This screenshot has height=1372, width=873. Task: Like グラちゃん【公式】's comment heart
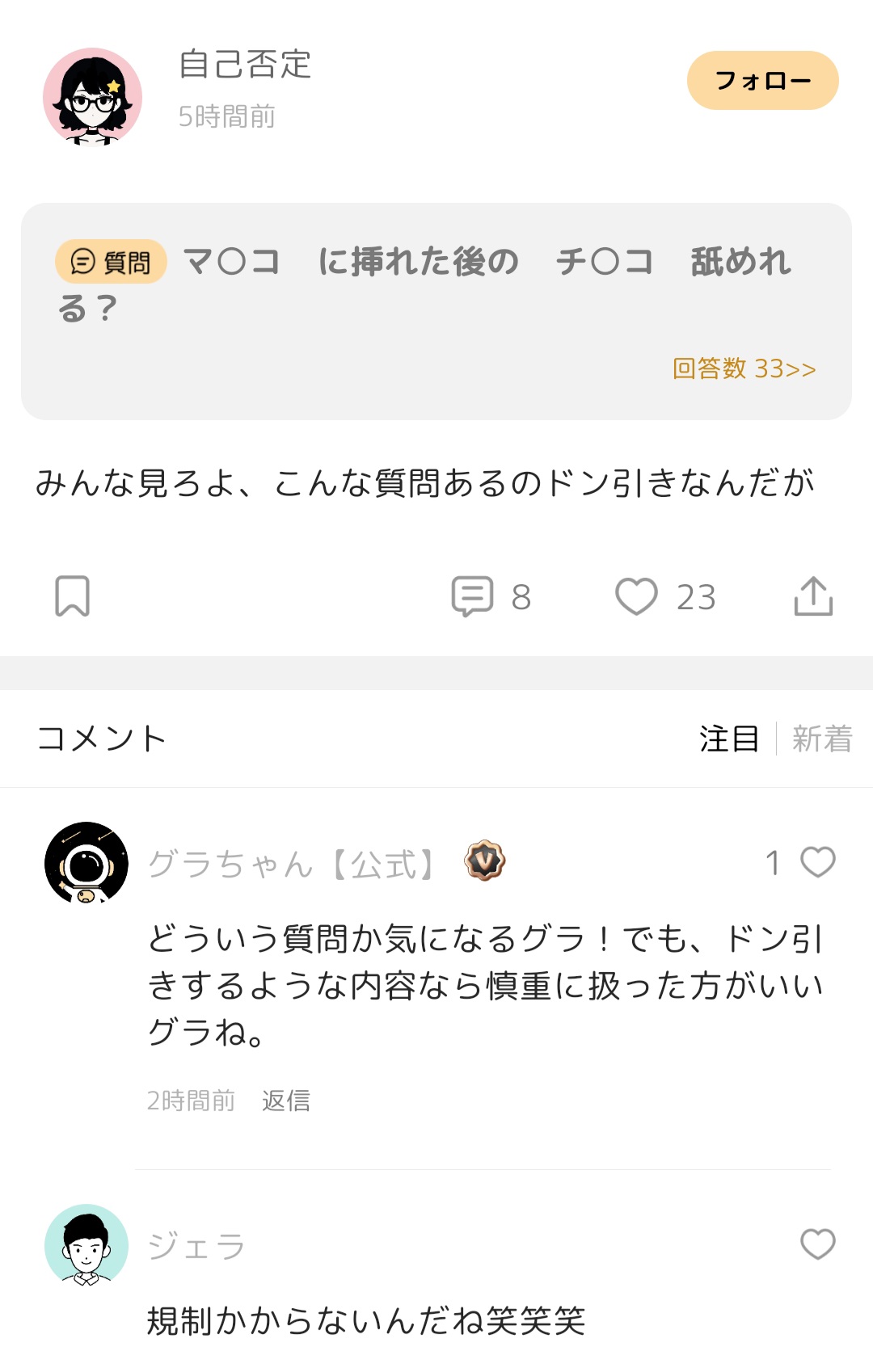click(819, 863)
